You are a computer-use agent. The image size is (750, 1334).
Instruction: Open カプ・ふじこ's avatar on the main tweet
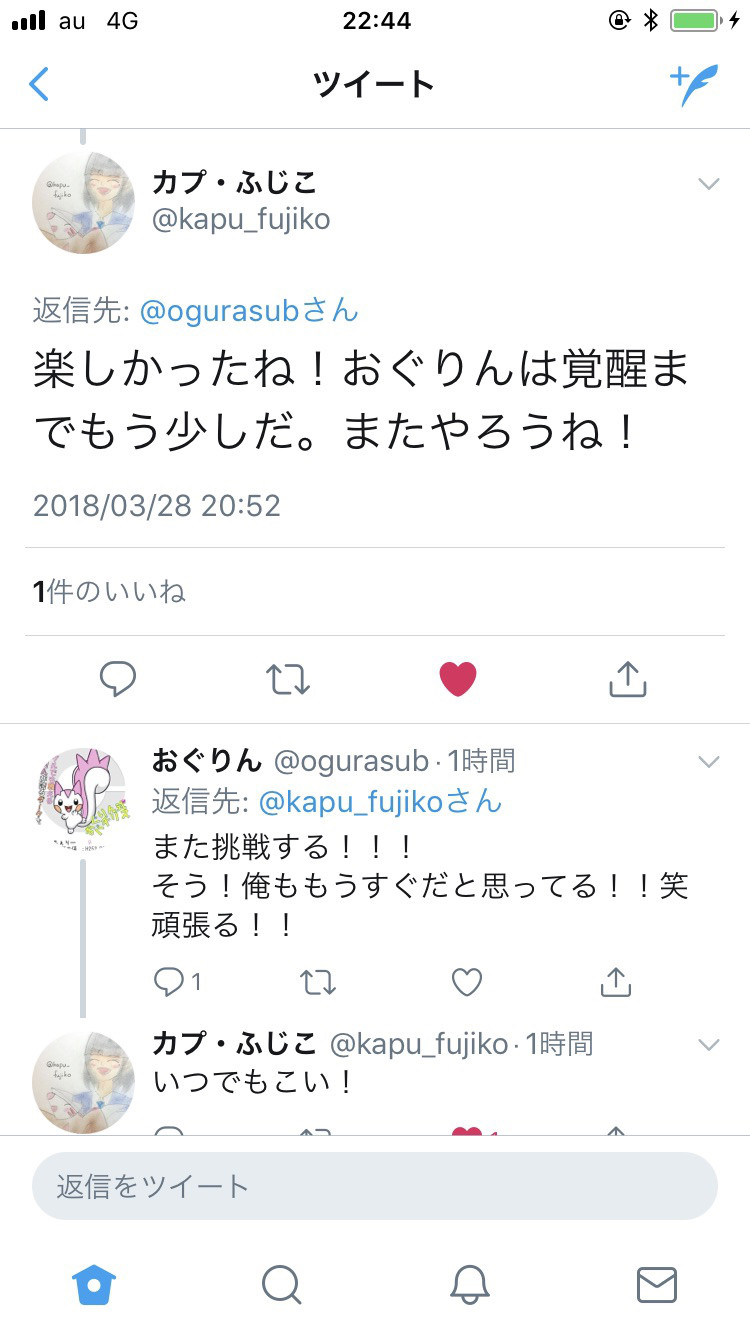pos(83,202)
